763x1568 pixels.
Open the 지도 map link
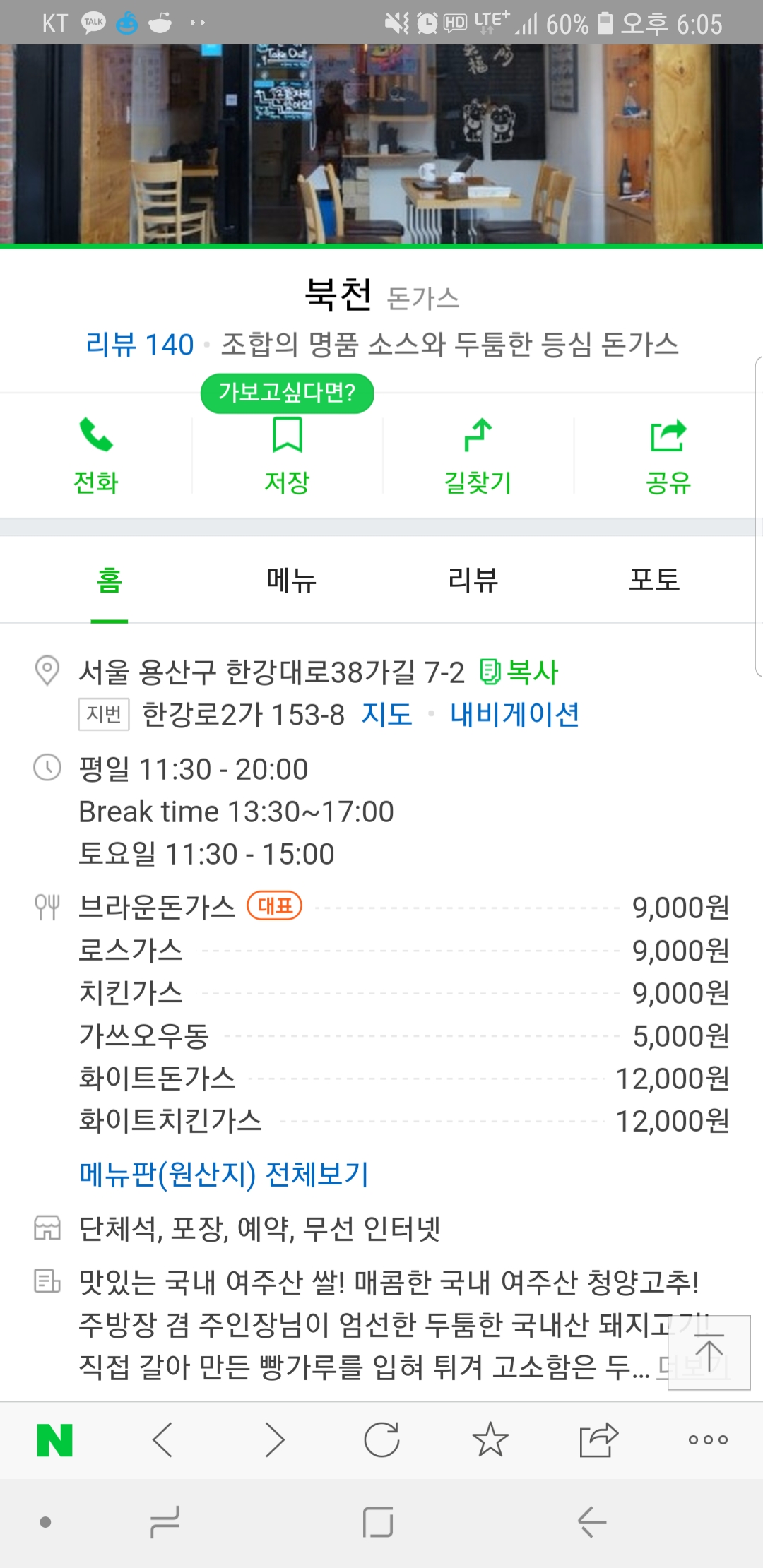click(386, 714)
